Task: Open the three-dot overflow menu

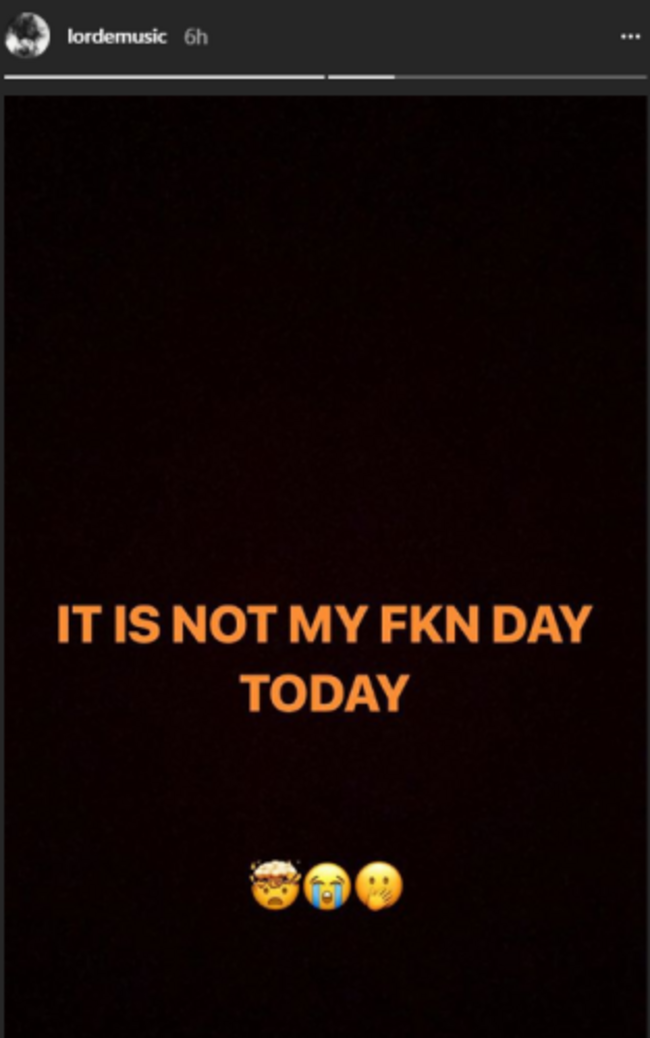Action: point(630,37)
